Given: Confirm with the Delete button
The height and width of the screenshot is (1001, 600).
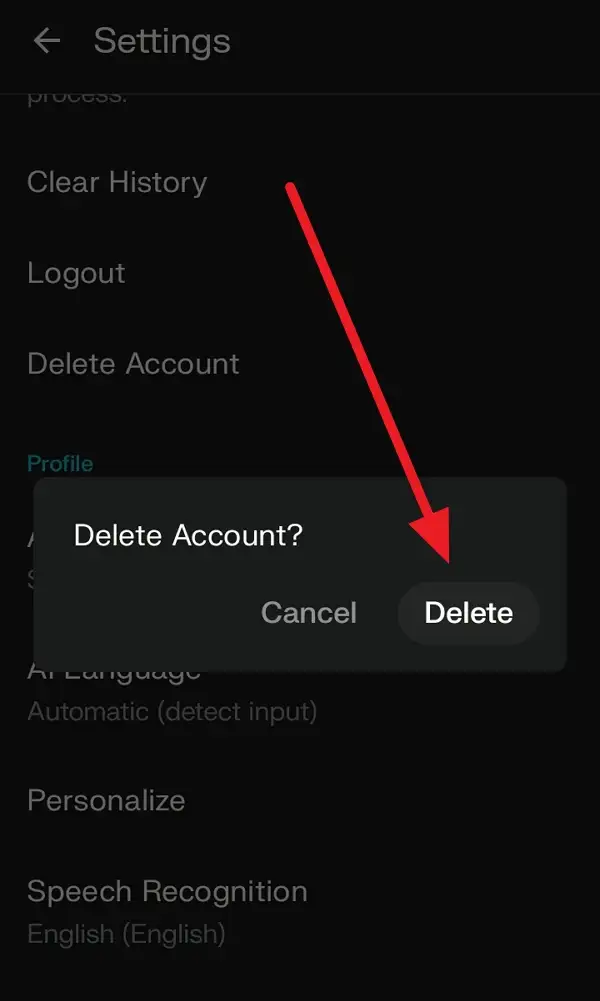Looking at the screenshot, I should point(469,613).
